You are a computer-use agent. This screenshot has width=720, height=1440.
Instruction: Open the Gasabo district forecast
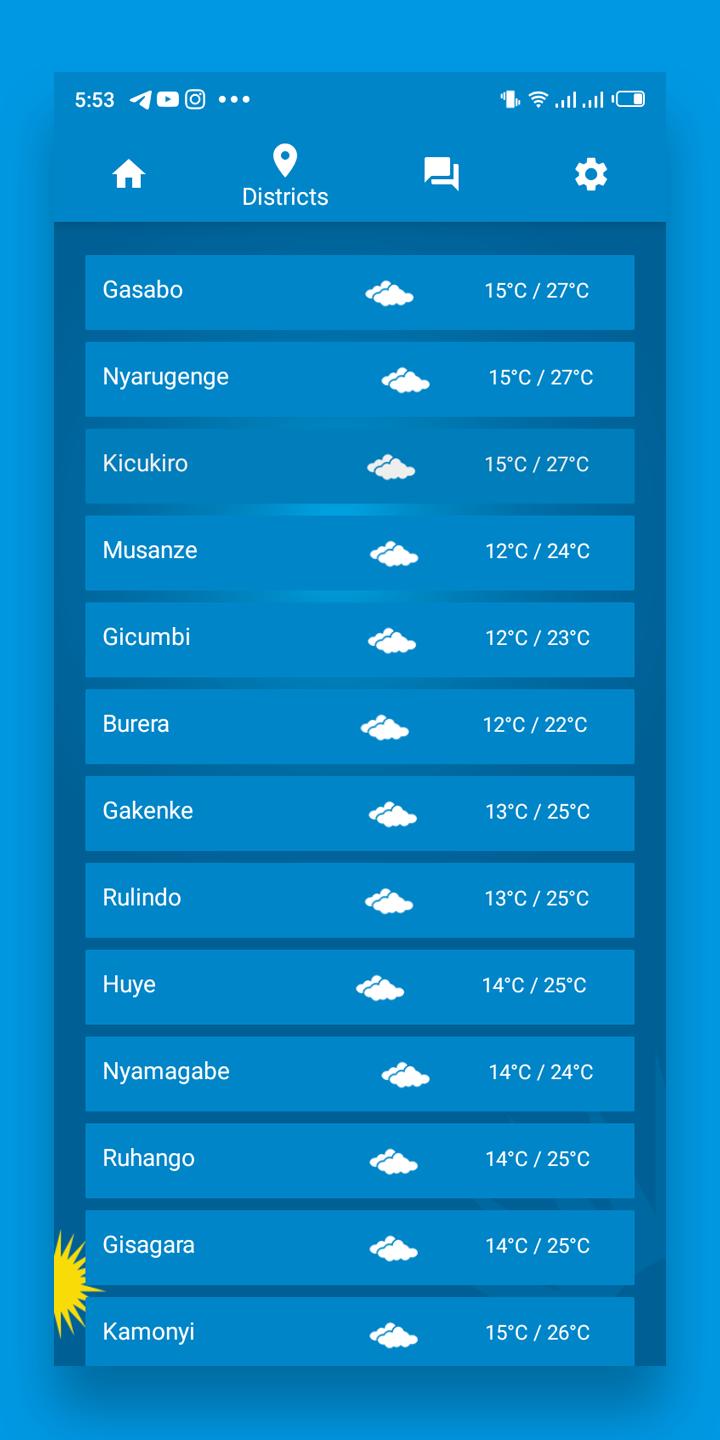(x=360, y=292)
